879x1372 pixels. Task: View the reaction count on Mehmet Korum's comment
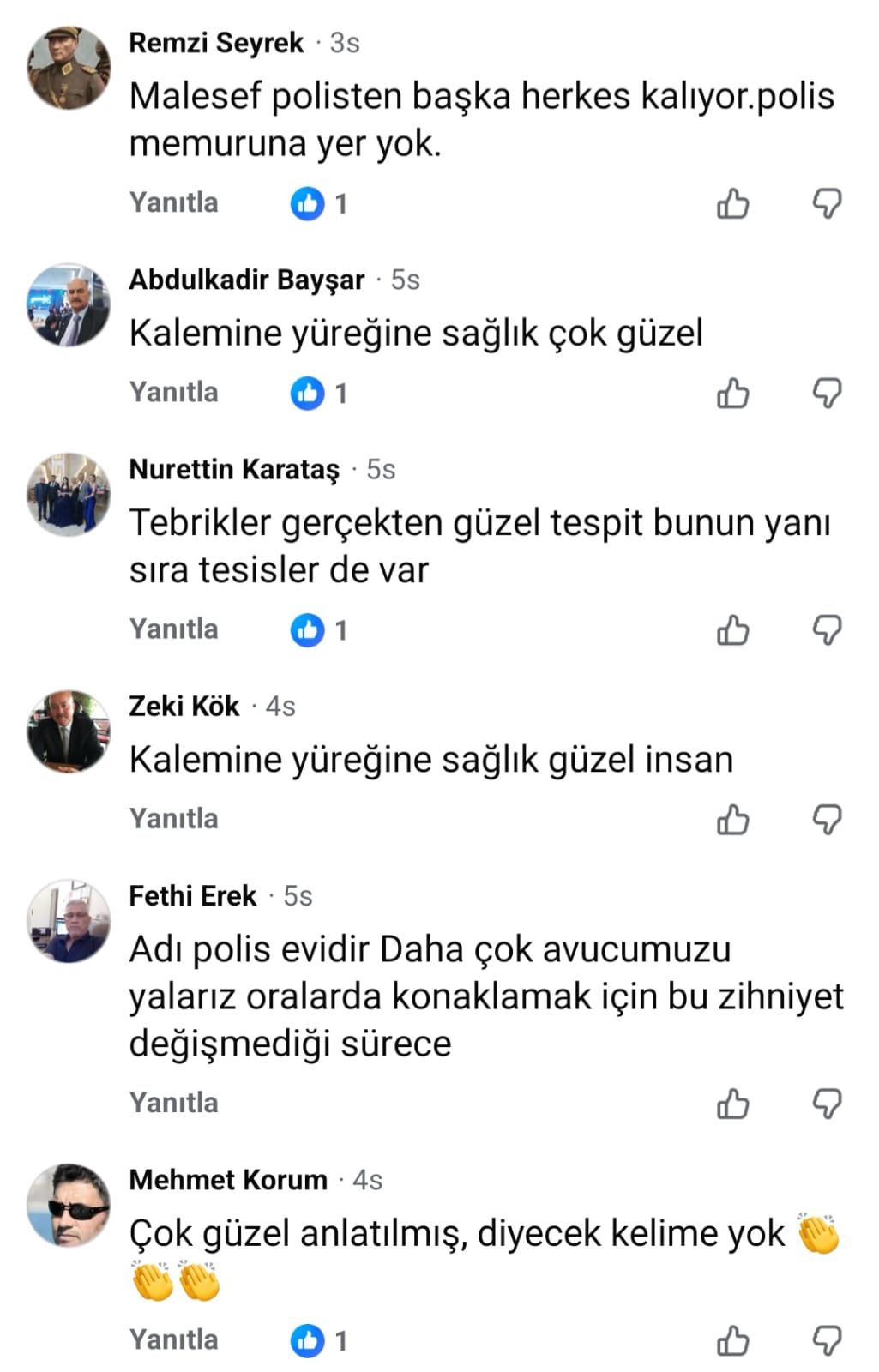(319, 1340)
